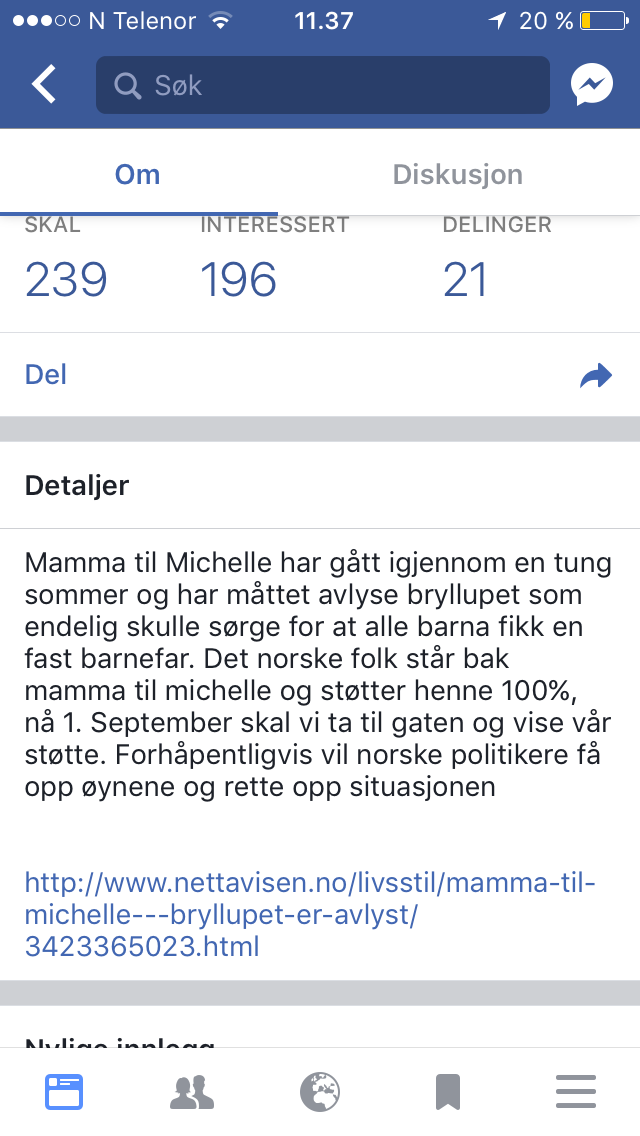Share the event via the Del row
The width and height of the screenshot is (640, 1136).
coord(320,375)
